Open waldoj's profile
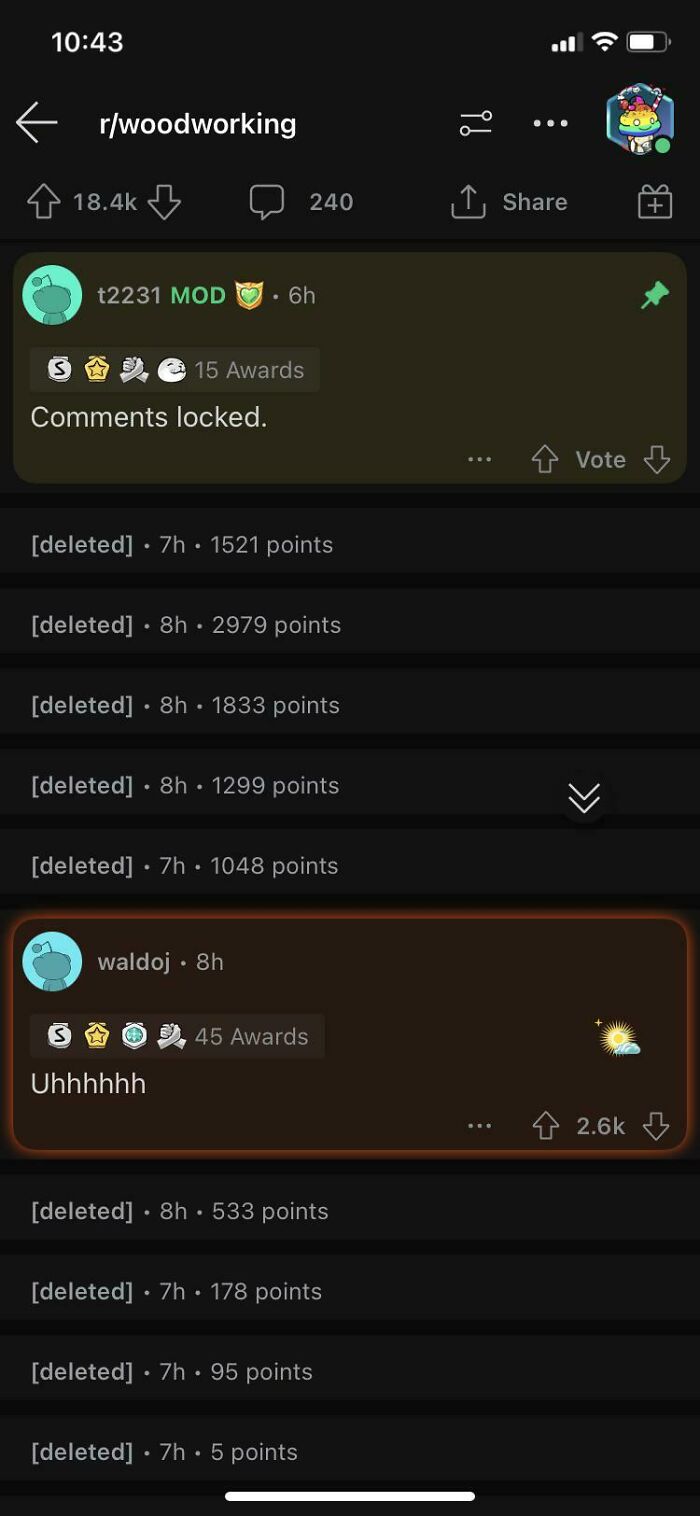Viewport: 700px width, 1516px height. (133, 962)
